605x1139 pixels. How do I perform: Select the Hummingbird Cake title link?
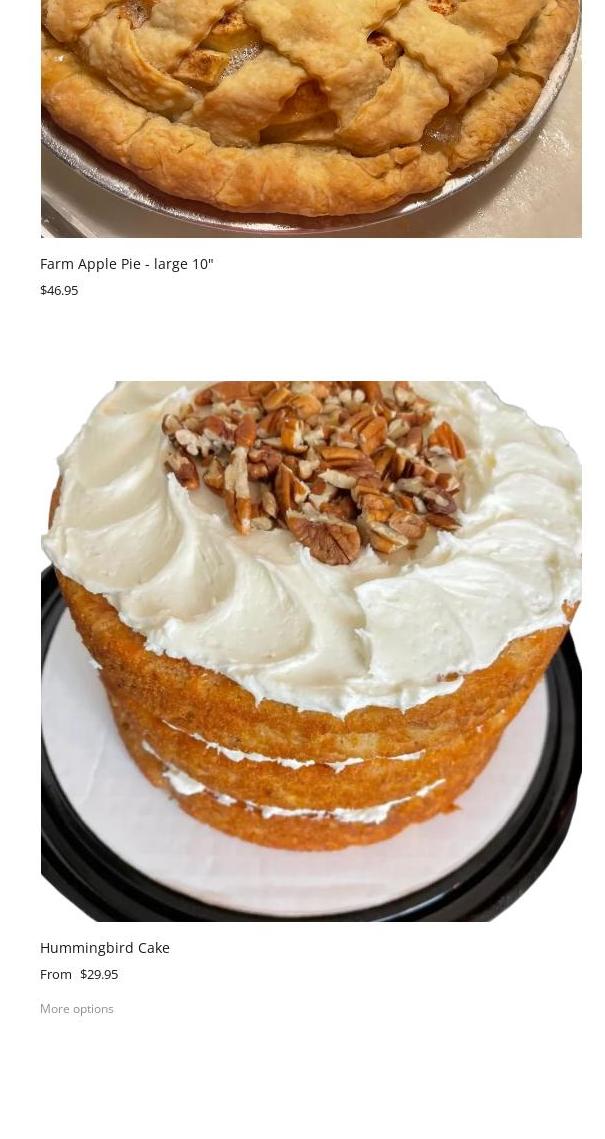coord(105,948)
